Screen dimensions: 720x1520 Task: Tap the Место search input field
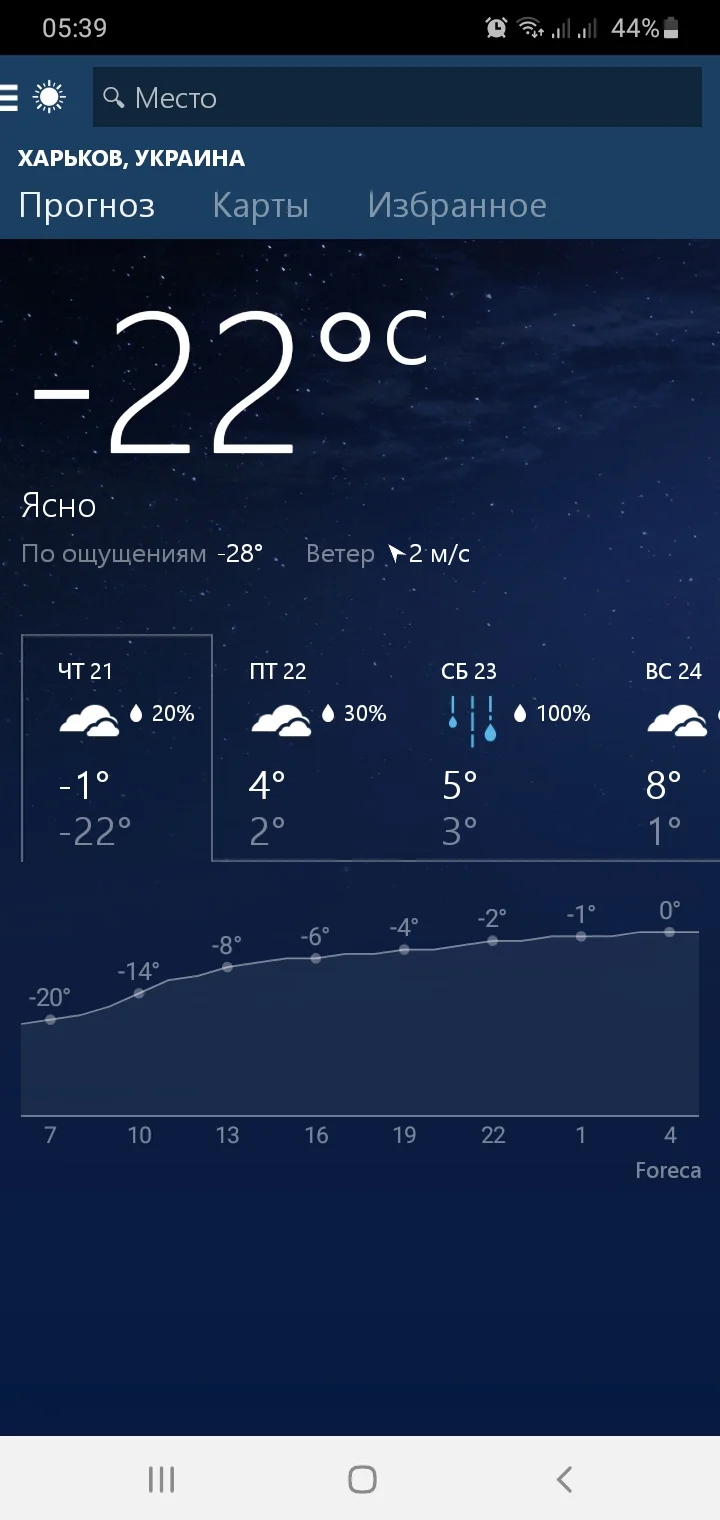click(395, 98)
